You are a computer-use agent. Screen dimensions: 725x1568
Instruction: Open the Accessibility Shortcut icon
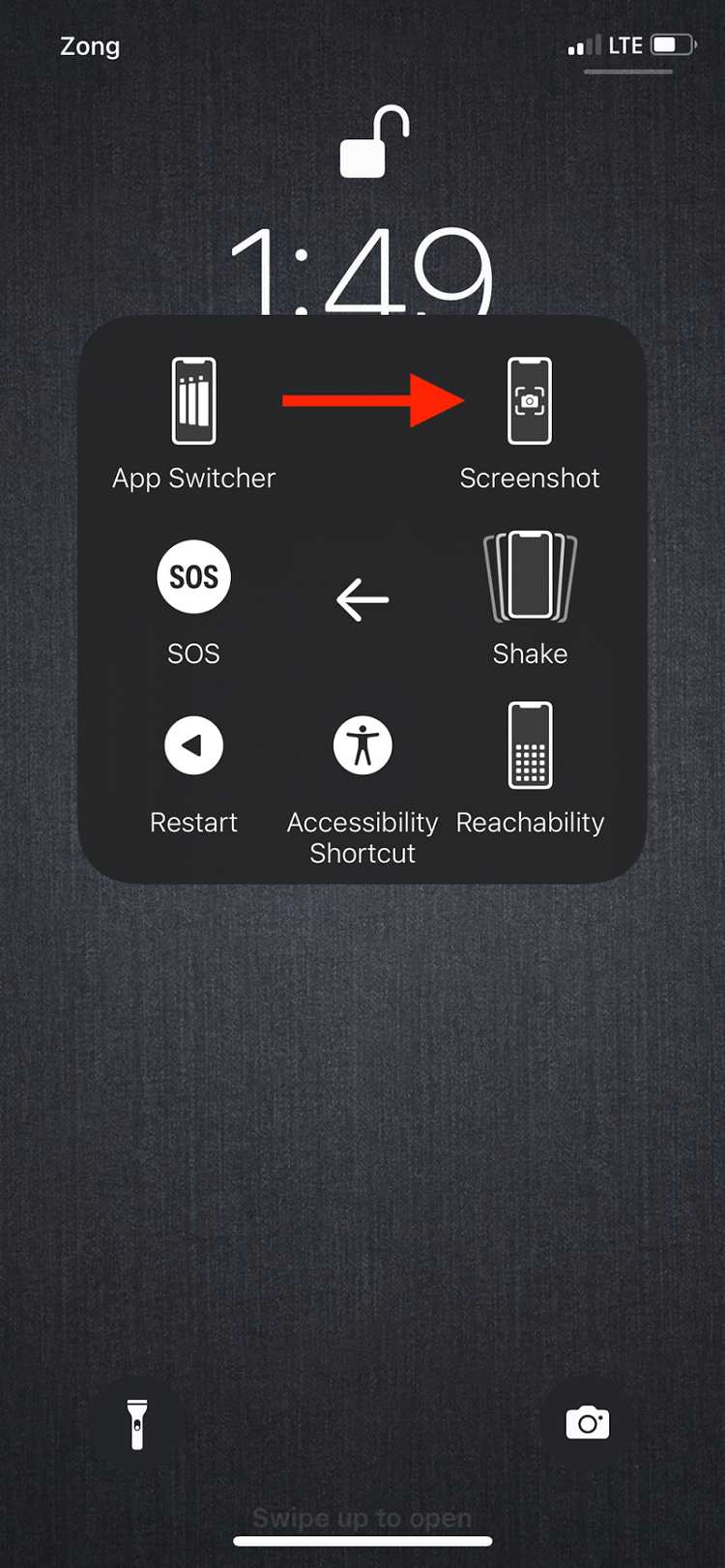pos(362,744)
